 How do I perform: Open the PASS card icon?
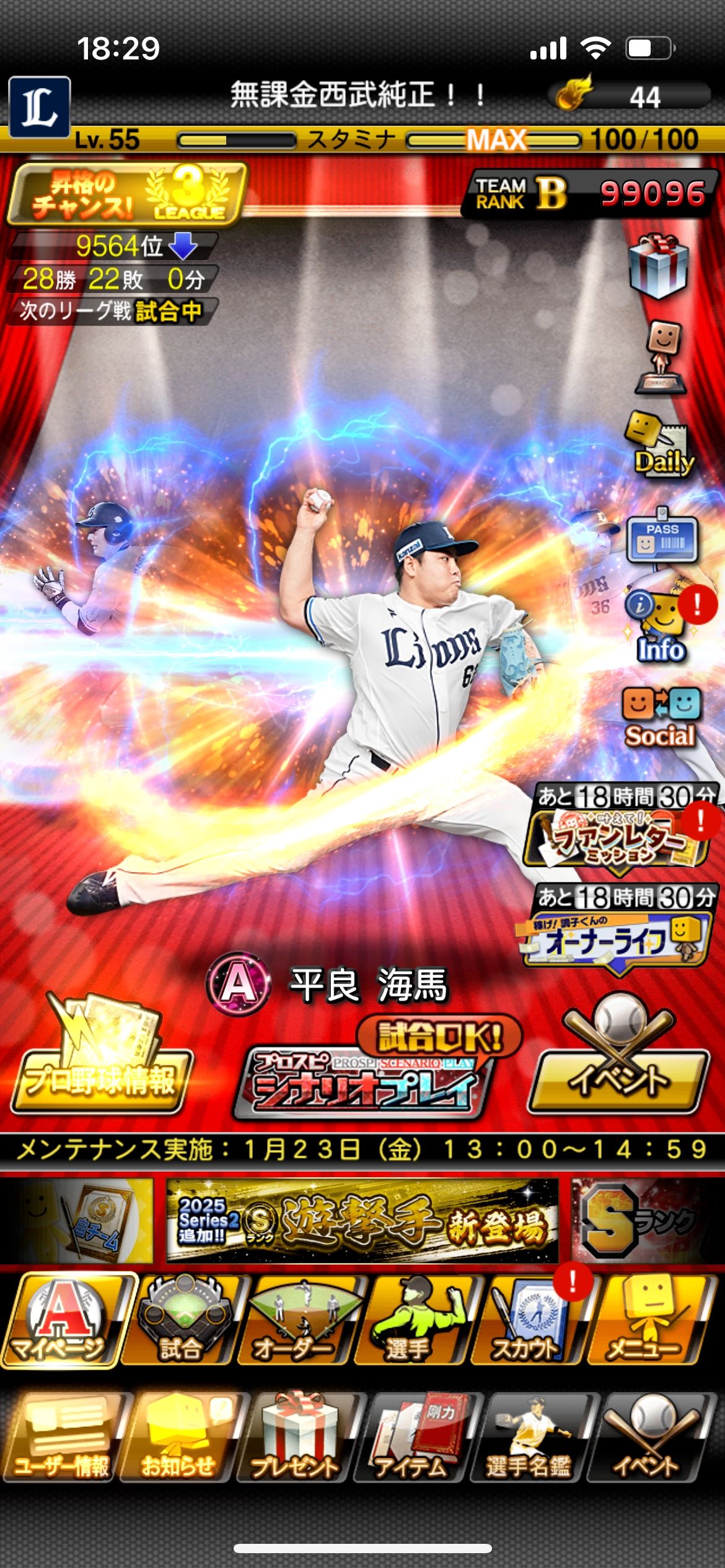click(x=662, y=538)
